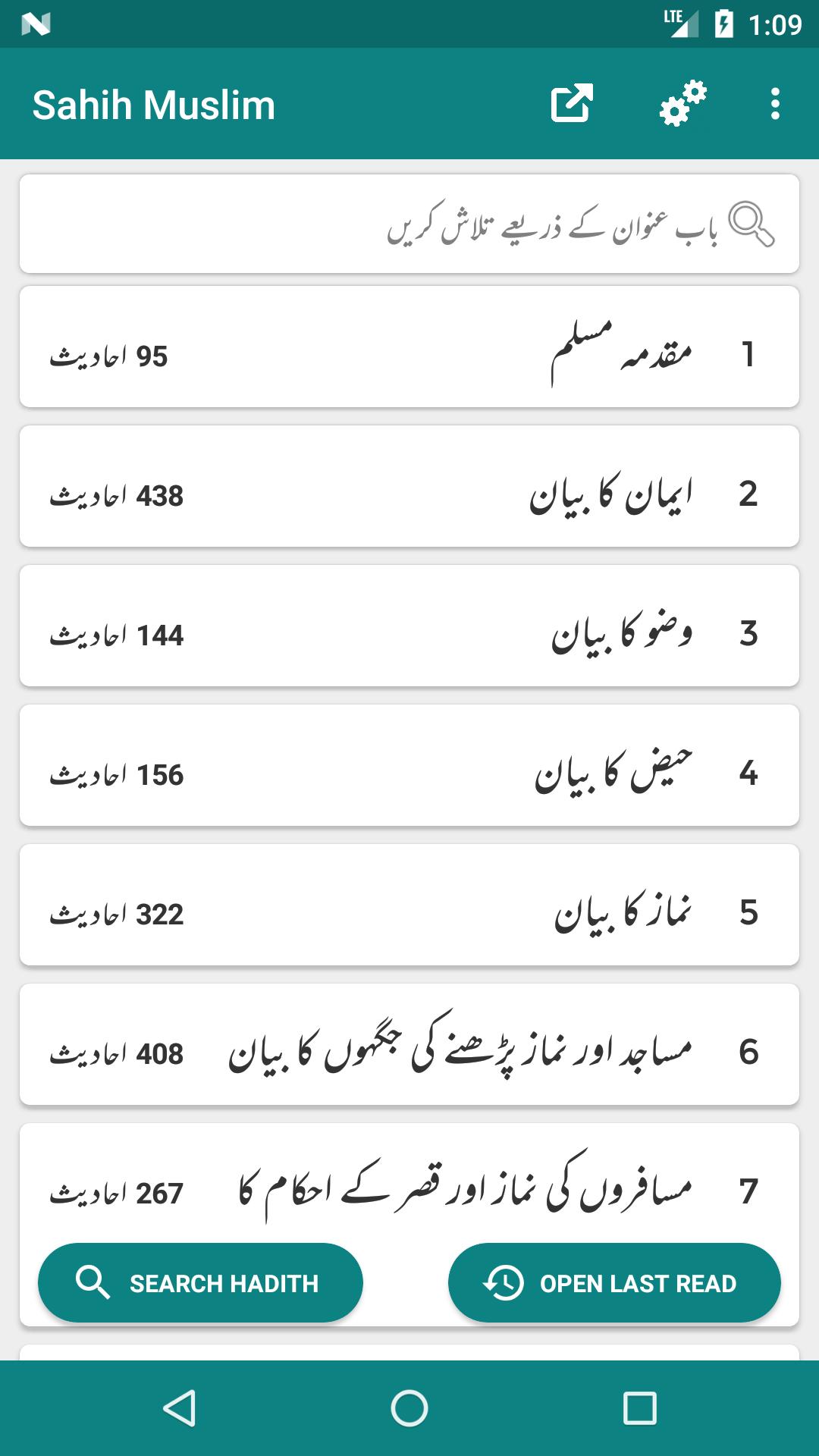819x1456 pixels.
Task: Tap the share icon in the app bar
Action: (571, 104)
